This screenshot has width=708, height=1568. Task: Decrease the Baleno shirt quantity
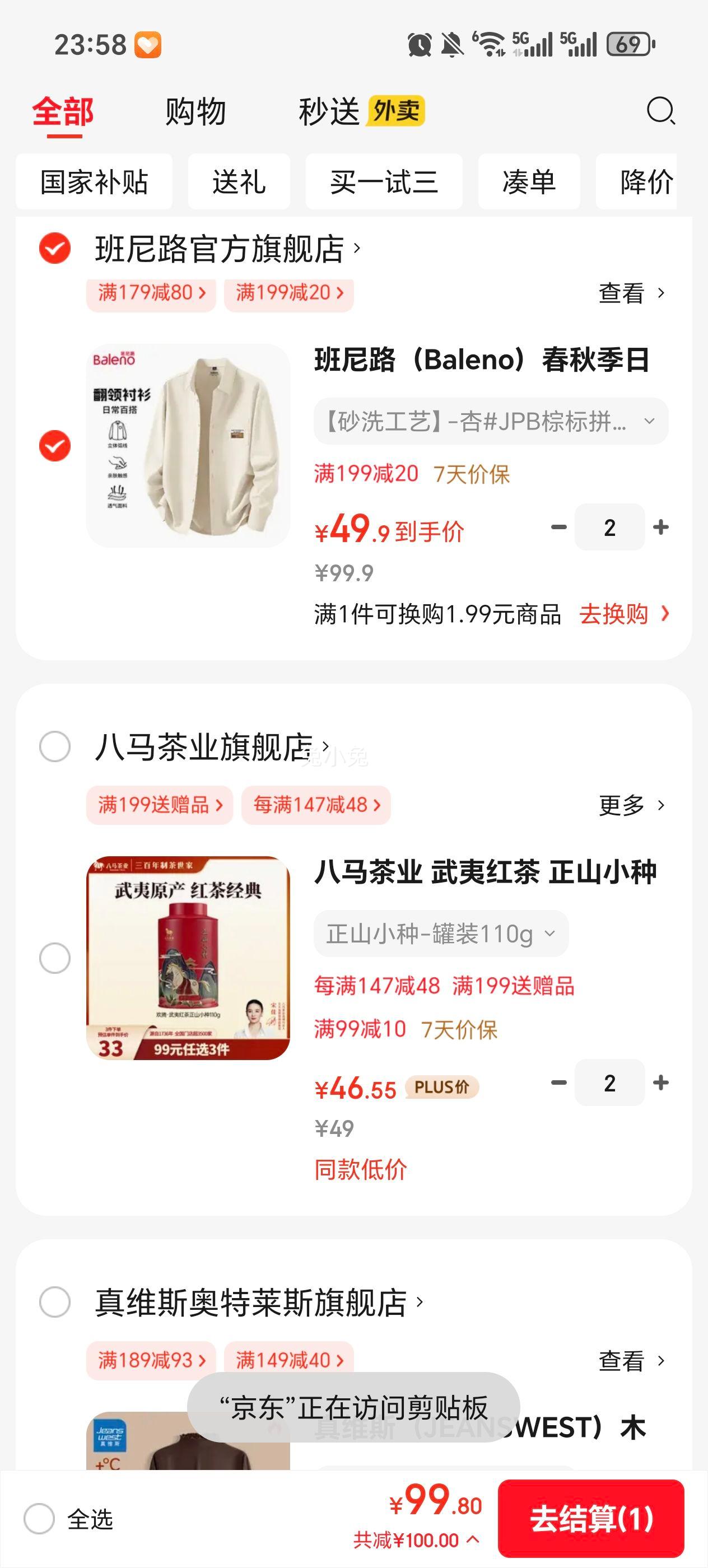tap(559, 527)
